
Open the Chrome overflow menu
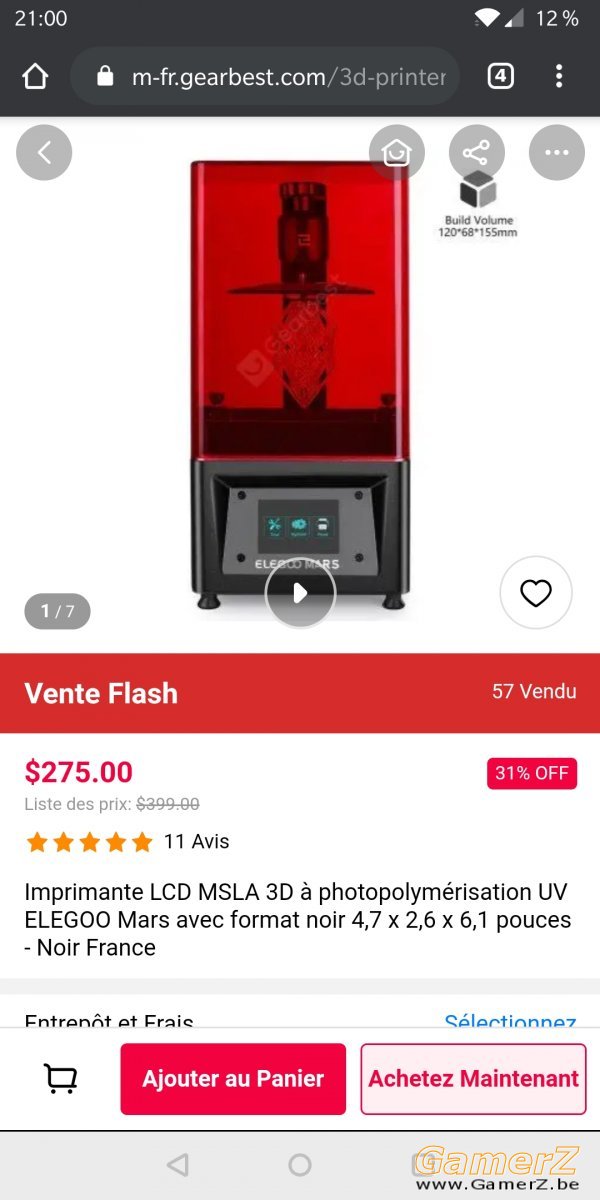coord(559,76)
